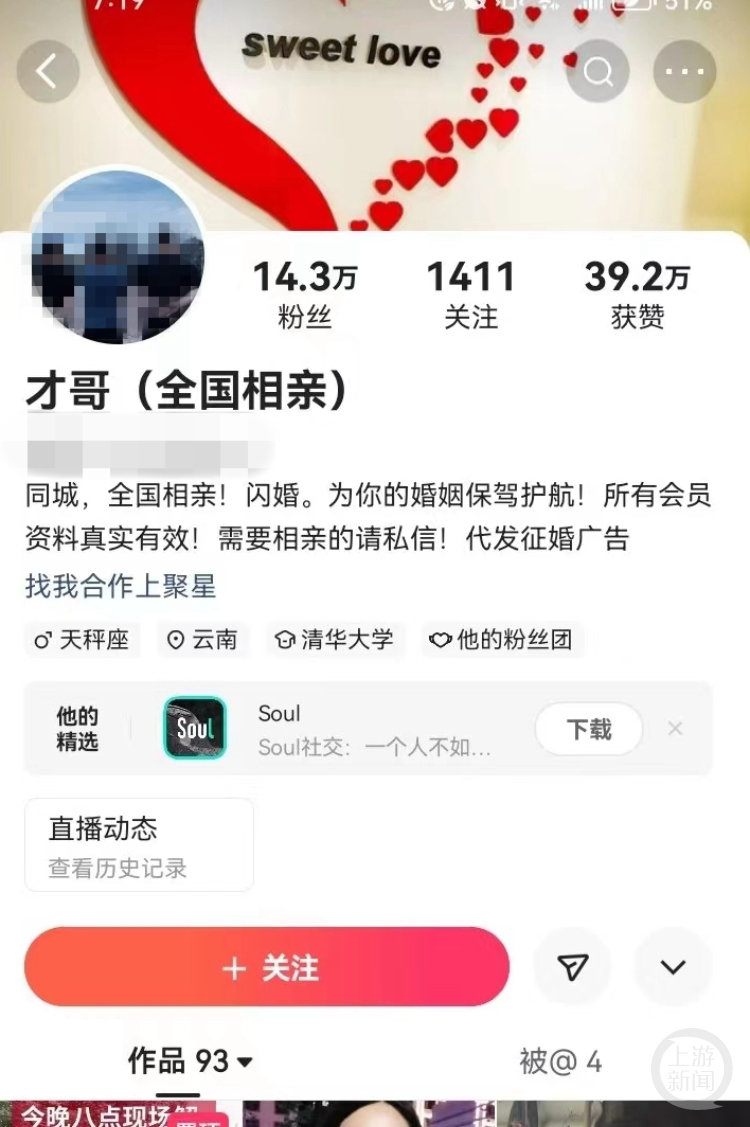Tap the Soul app icon
Viewport: 750px width, 1127px height.
[193, 728]
